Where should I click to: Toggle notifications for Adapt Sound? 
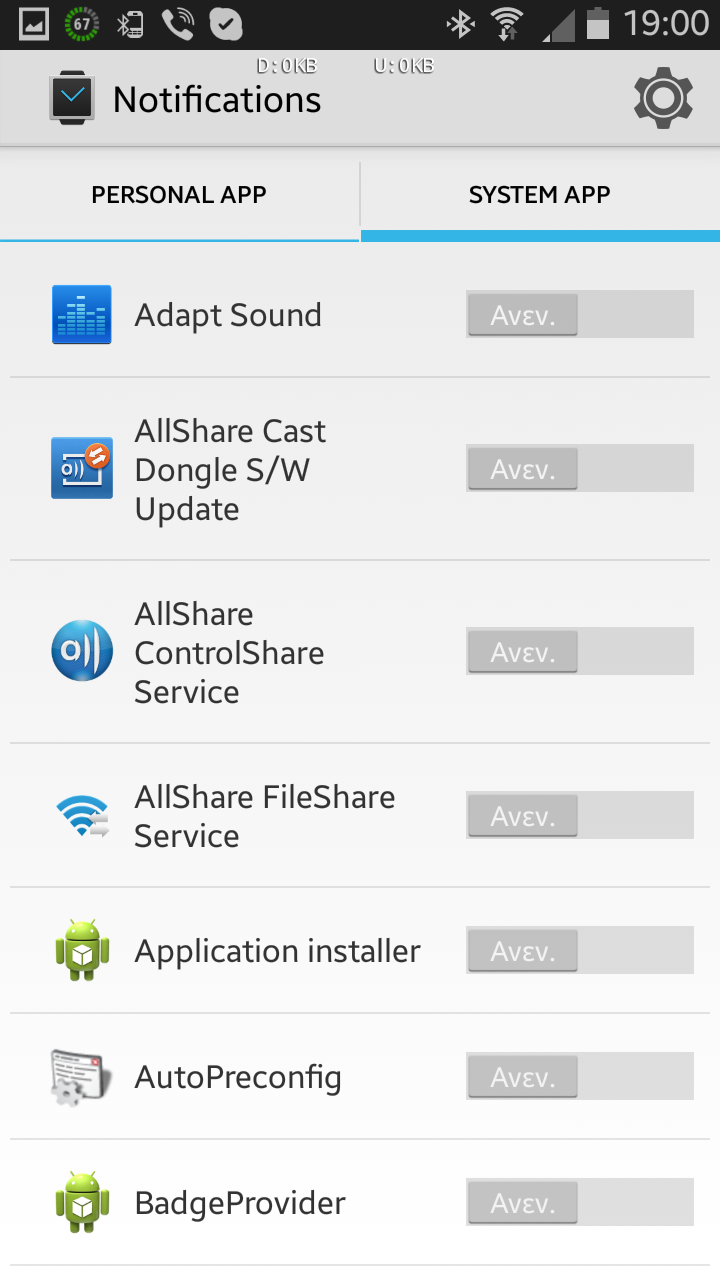click(580, 315)
